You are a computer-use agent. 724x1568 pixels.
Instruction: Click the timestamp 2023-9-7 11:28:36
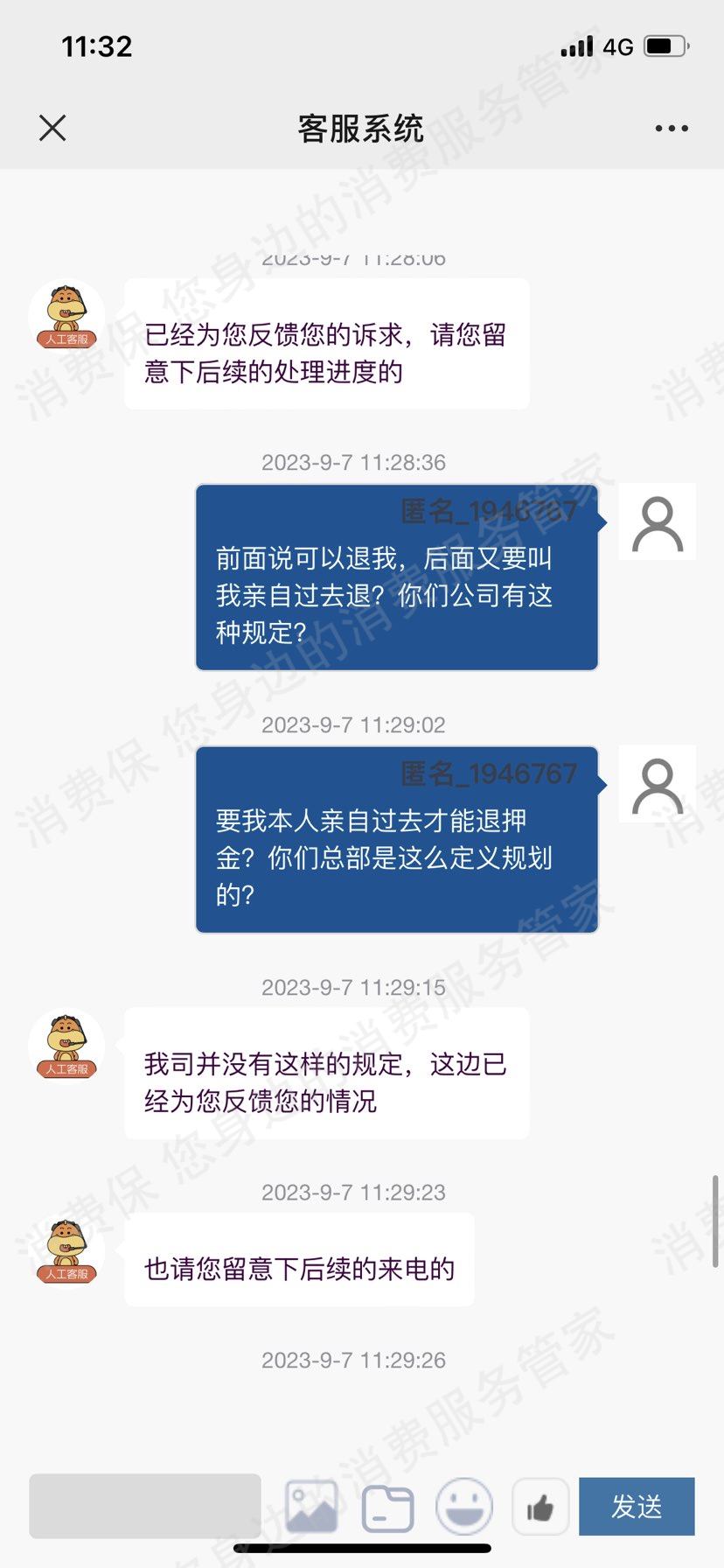353,464
